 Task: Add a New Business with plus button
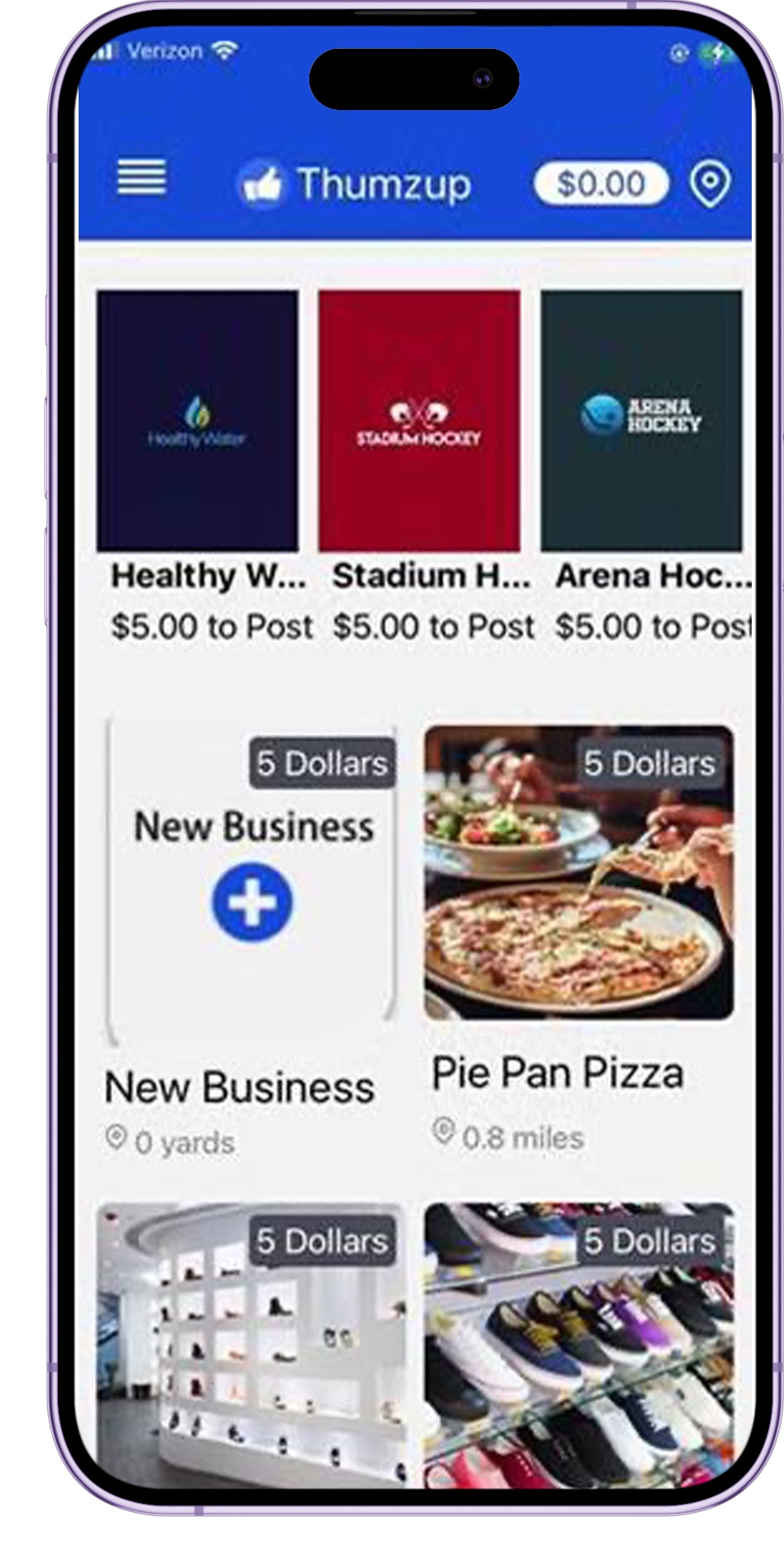tap(252, 902)
